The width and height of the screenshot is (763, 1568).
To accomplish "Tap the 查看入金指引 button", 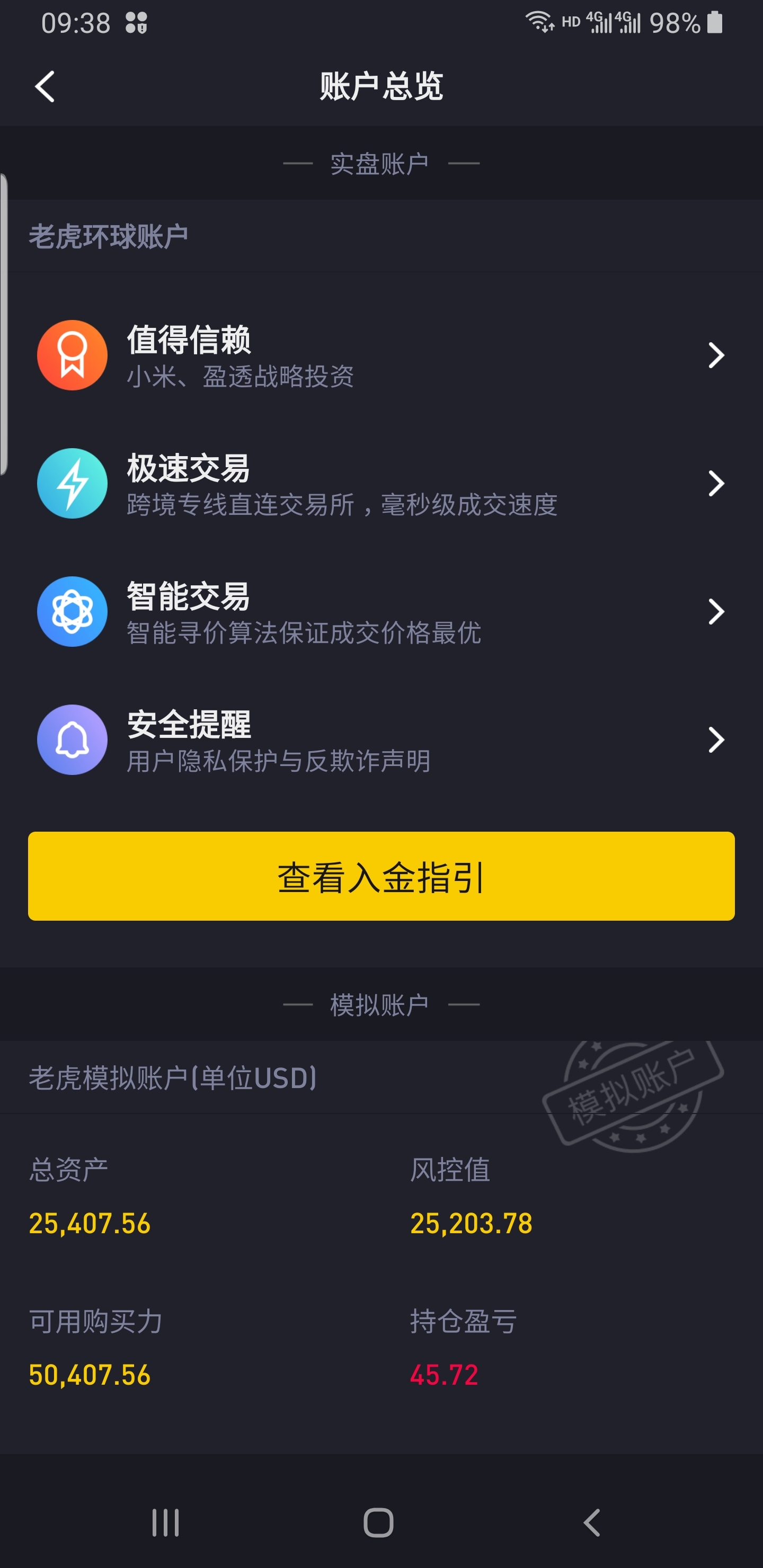I will (x=381, y=876).
